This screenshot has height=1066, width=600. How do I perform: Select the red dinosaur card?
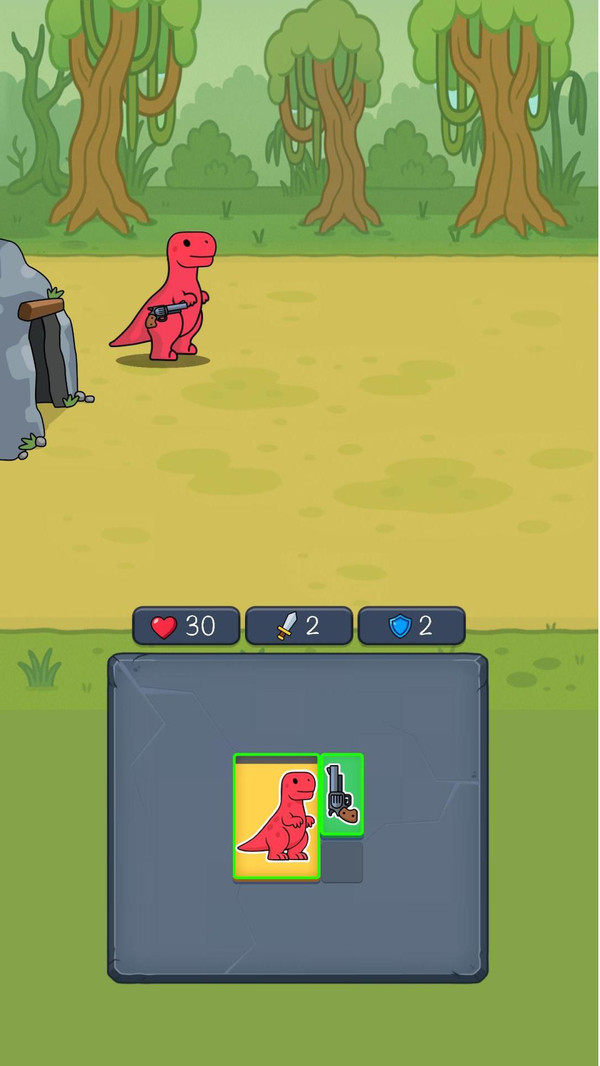tap(276, 816)
